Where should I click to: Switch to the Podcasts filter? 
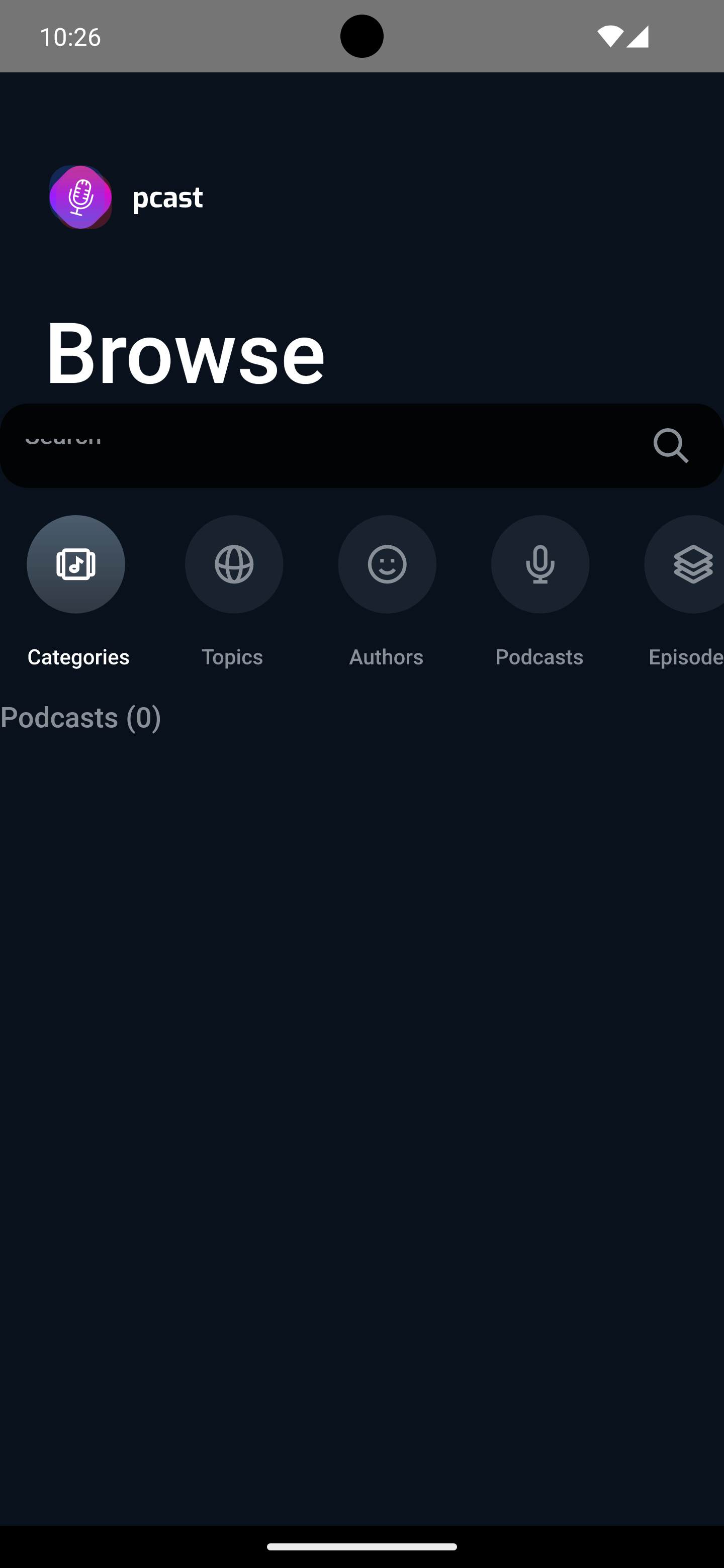[539, 564]
